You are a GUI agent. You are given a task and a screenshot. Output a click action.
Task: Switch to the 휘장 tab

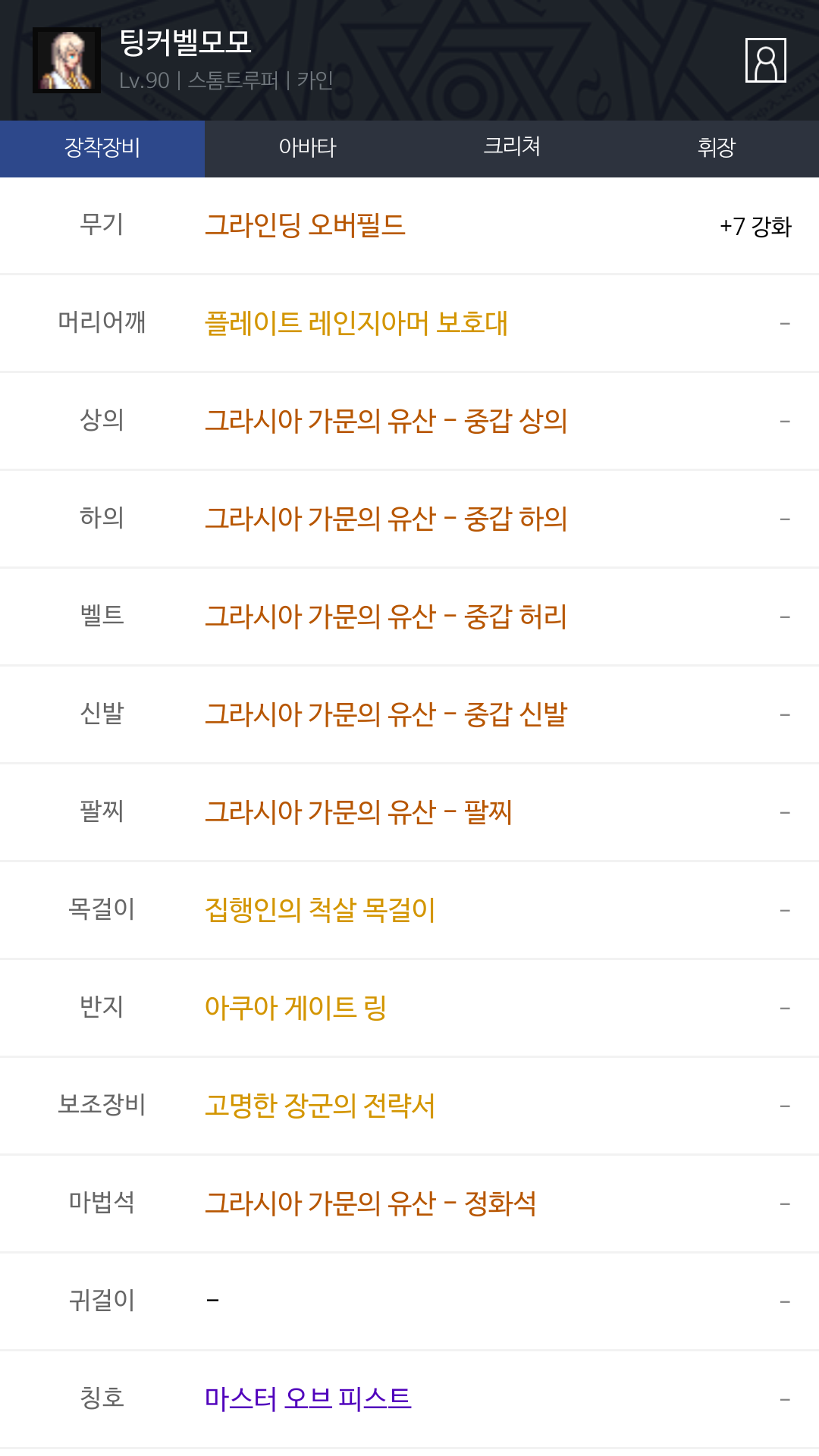click(717, 148)
